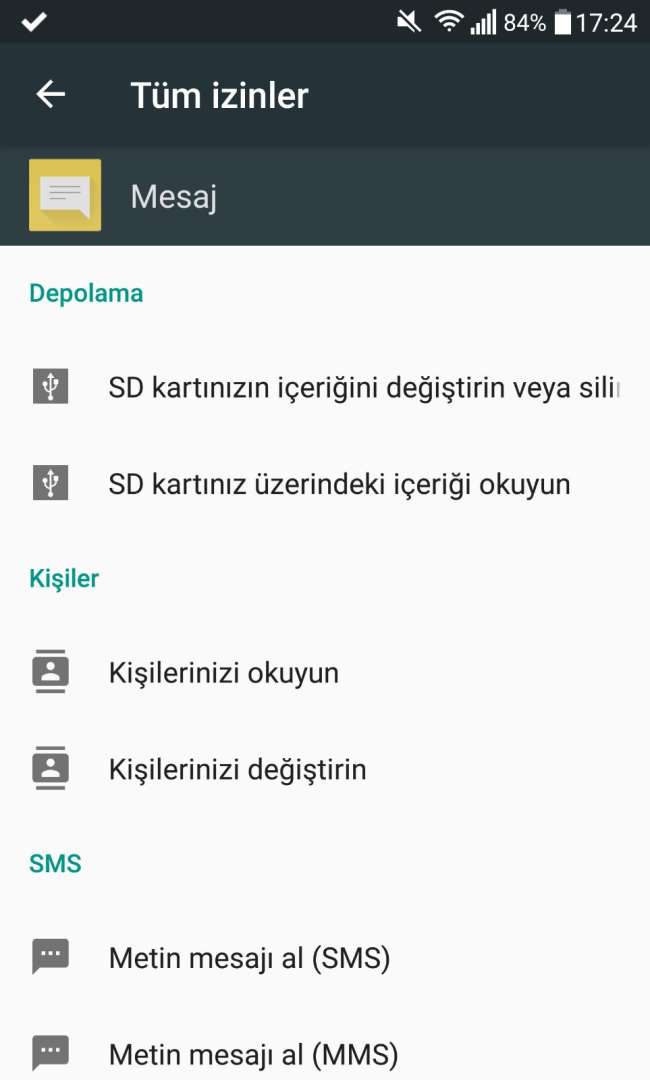Viewport: 650px width, 1080px height.
Task: Open 'SD kartınızın içeriğini değiştirin veya silin' permission
Action: pyautogui.click(x=364, y=387)
